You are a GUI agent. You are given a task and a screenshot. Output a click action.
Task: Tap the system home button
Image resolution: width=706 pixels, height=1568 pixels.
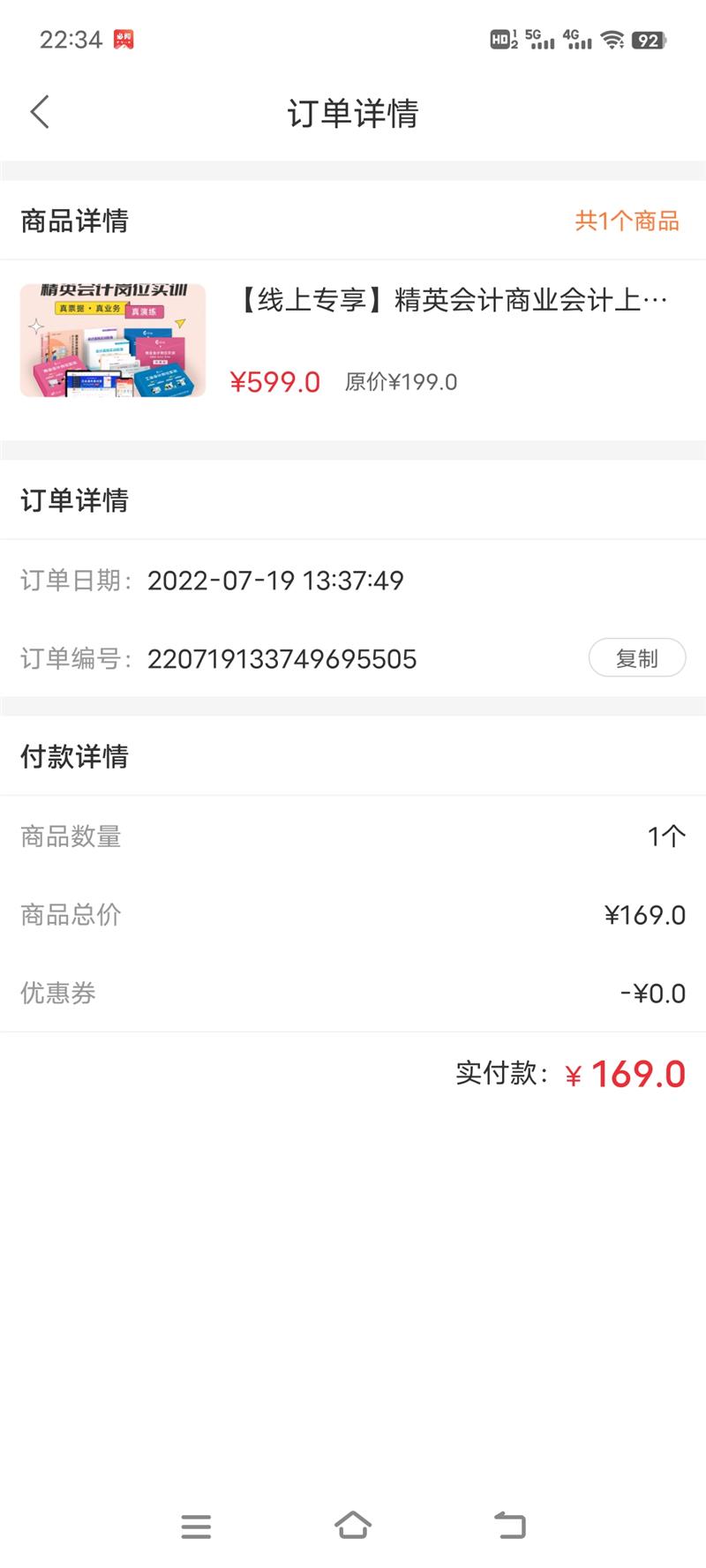[x=353, y=1526]
